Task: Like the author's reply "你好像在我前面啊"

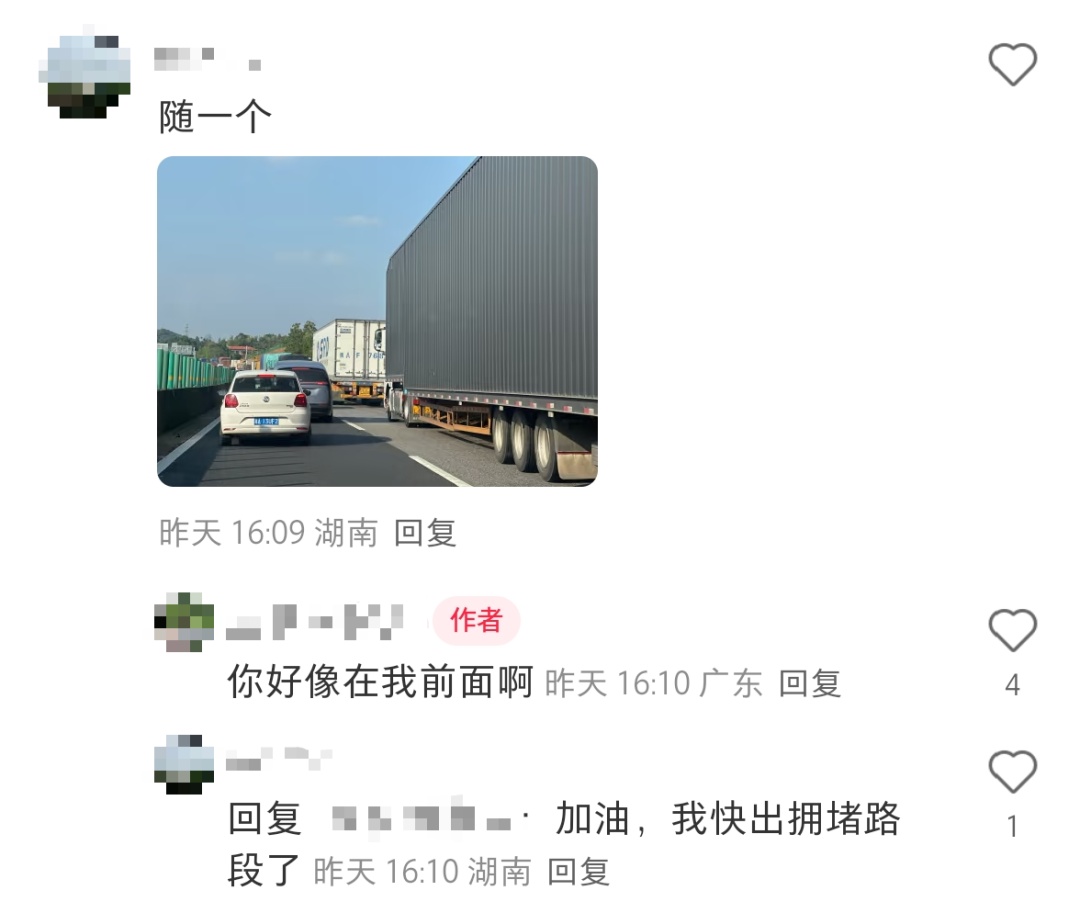Action: click(1012, 632)
